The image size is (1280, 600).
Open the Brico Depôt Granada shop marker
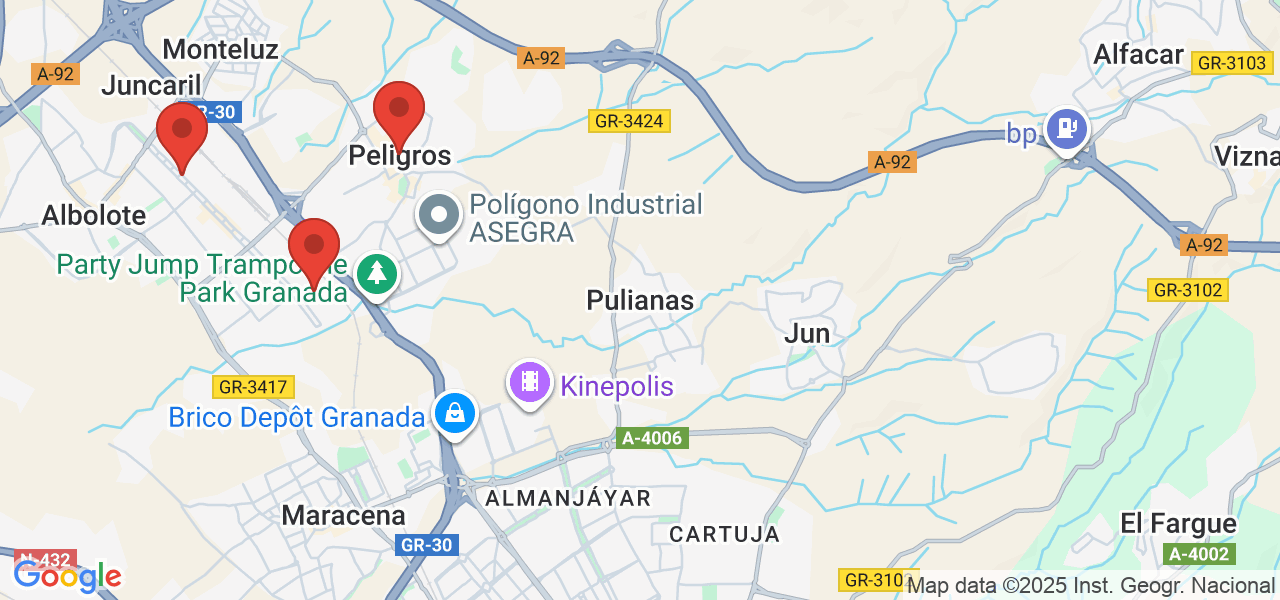coord(455,412)
